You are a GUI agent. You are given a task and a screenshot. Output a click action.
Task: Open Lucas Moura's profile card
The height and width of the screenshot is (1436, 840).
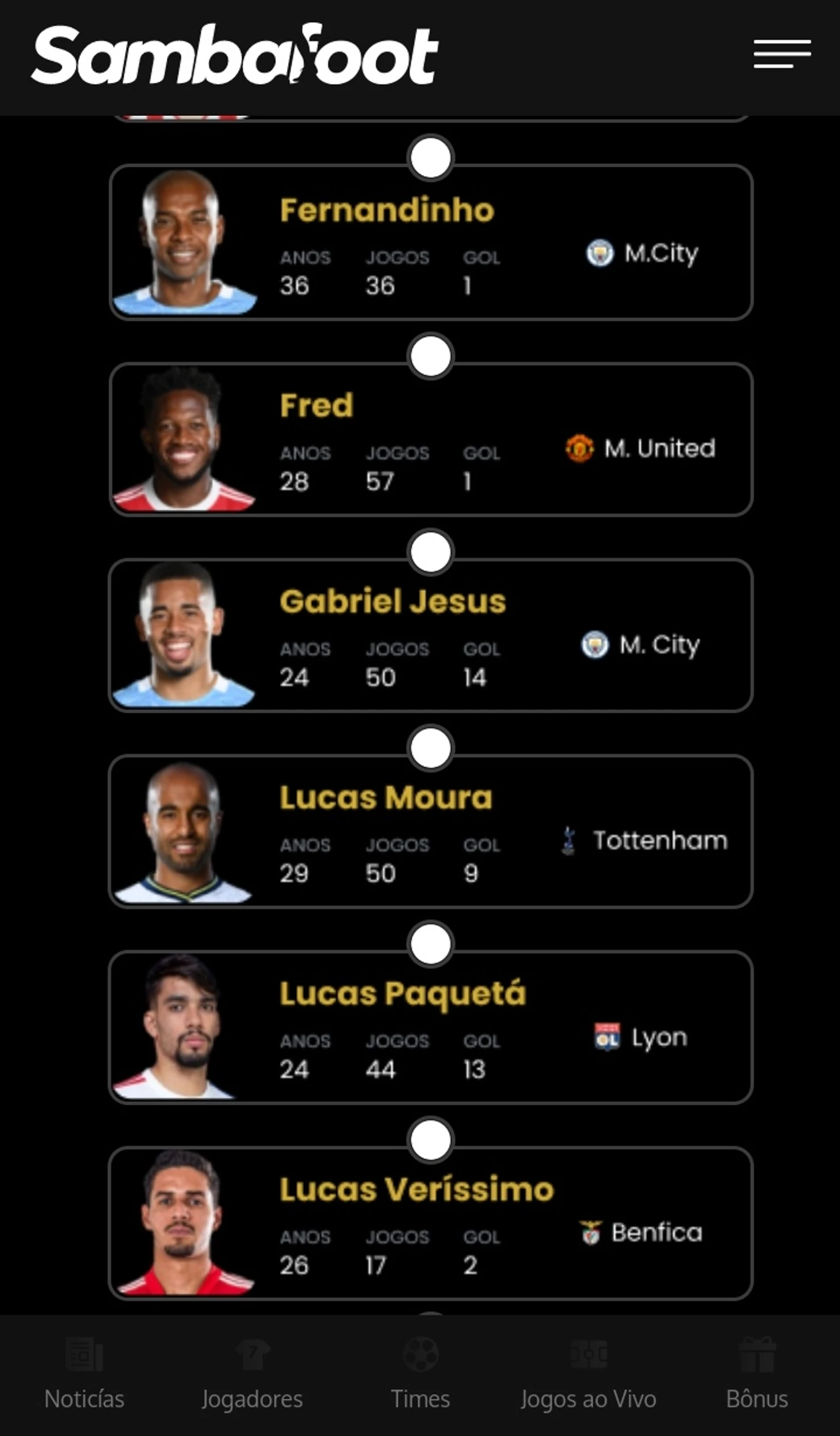tap(430, 832)
